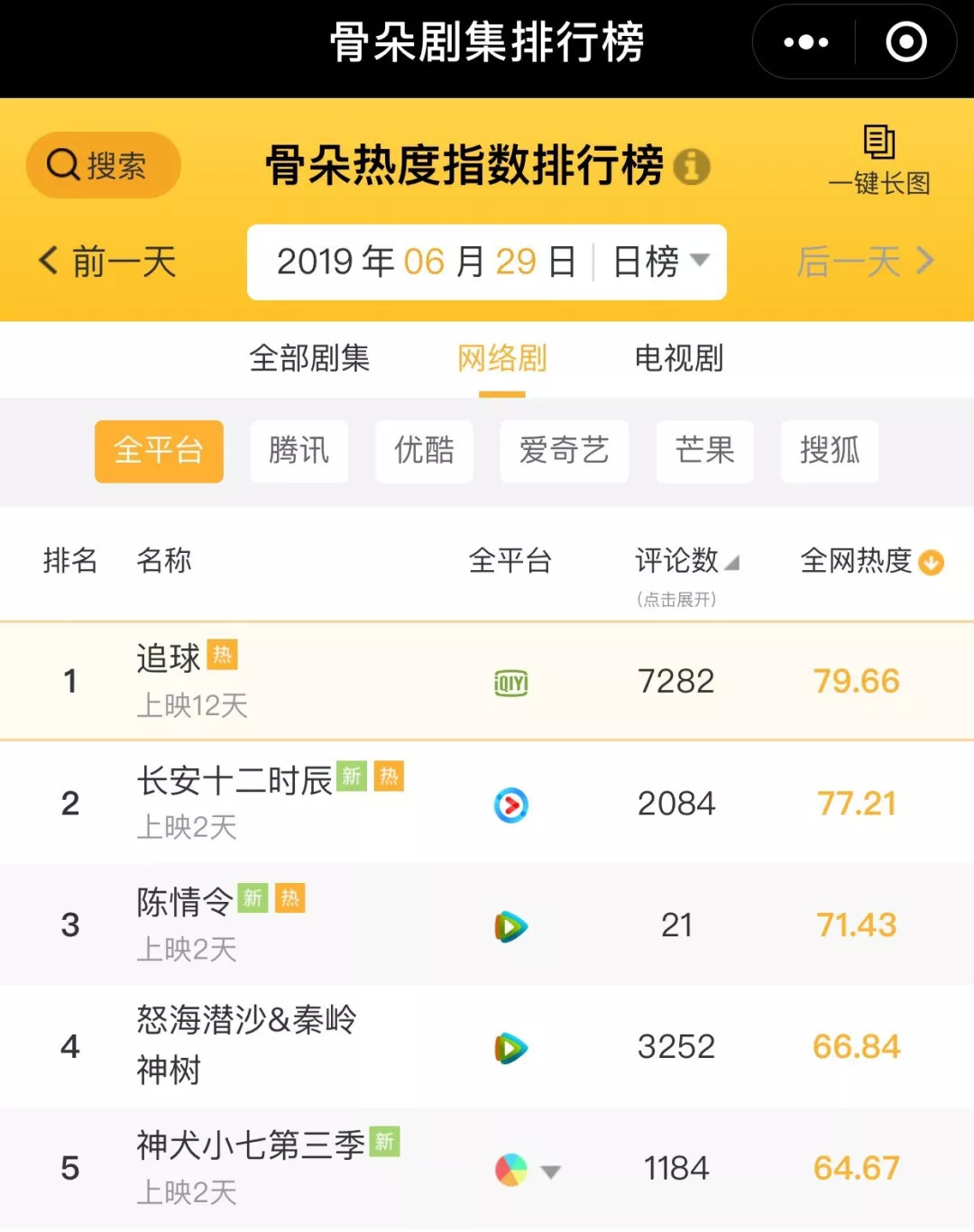
Task: Filter by the 爱奇艺 platform
Action: pos(564,451)
